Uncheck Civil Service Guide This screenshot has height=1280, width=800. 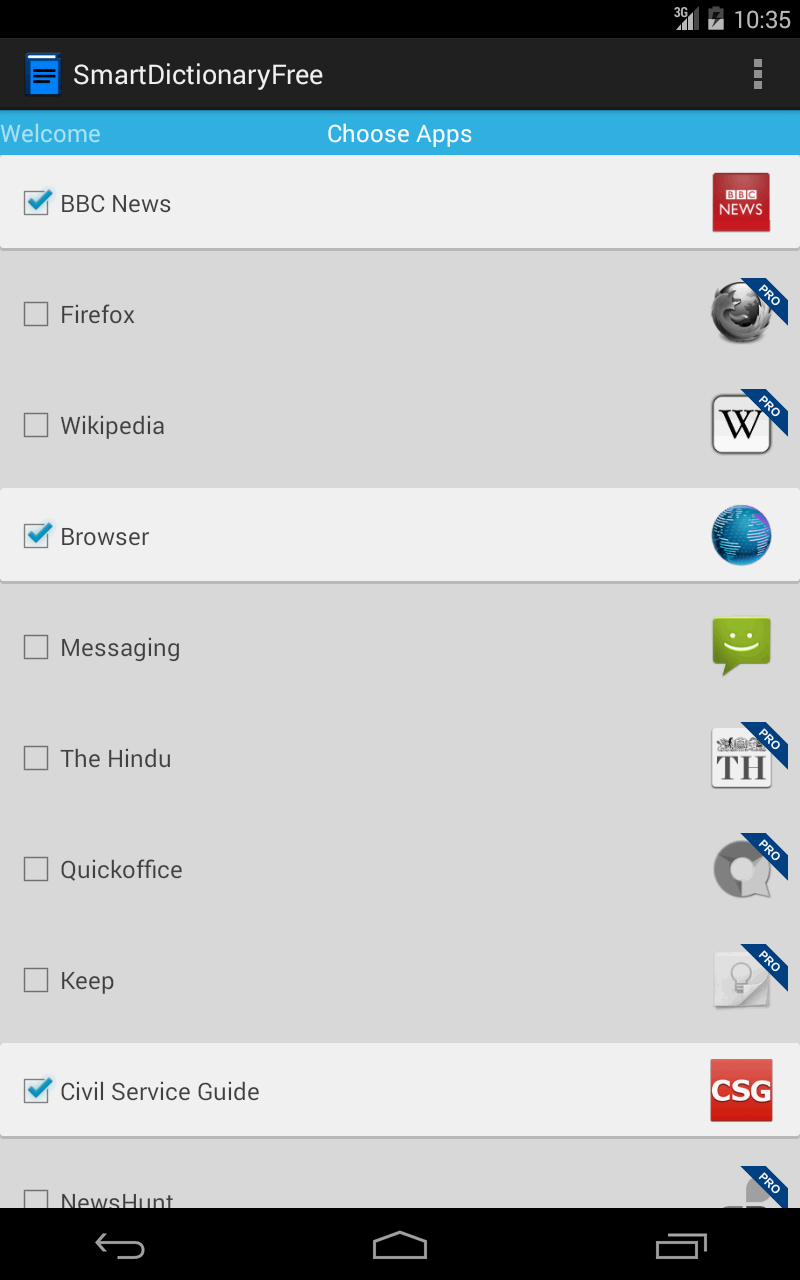37,1091
